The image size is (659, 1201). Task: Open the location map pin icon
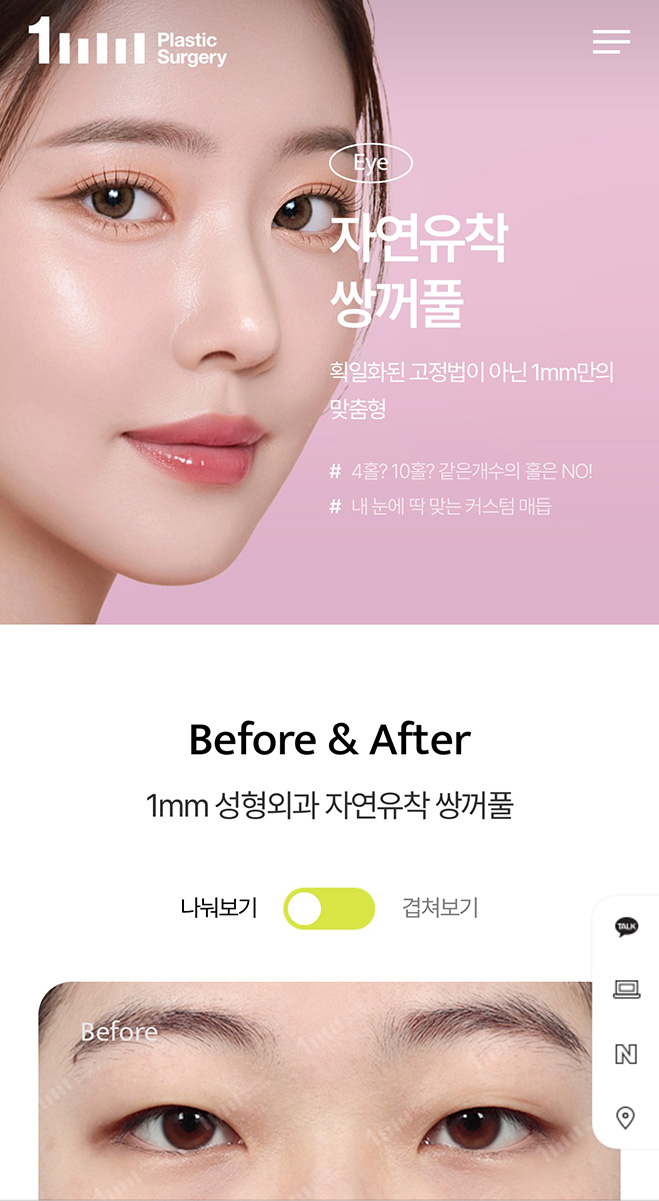point(626,1117)
